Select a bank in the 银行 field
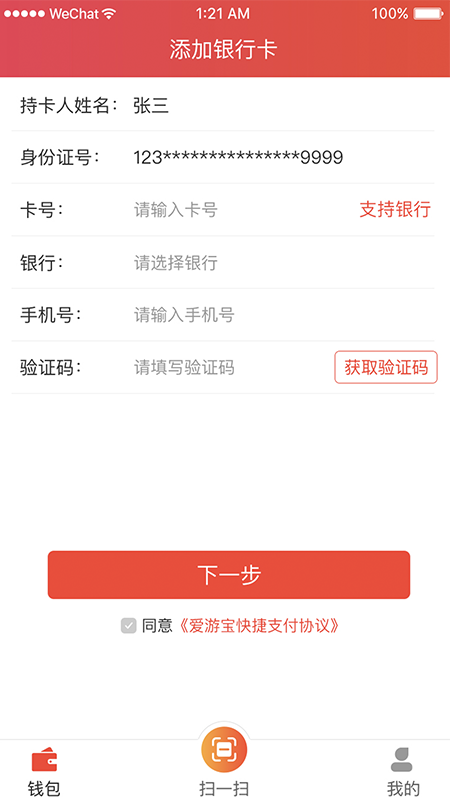The height and width of the screenshot is (800, 450). (x=283, y=263)
